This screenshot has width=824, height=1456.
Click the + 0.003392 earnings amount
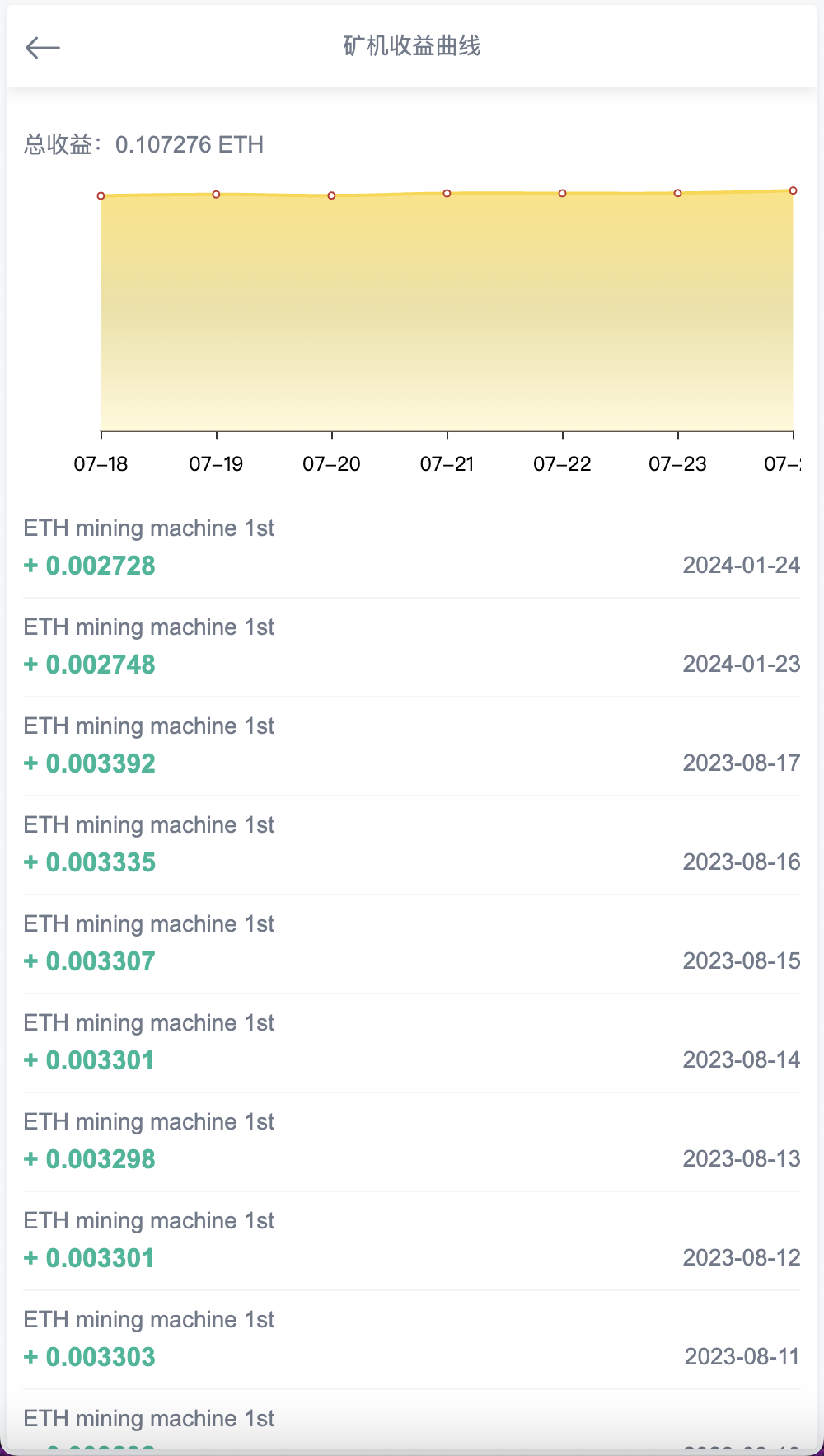pyautogui.click(x=88, y=763)
